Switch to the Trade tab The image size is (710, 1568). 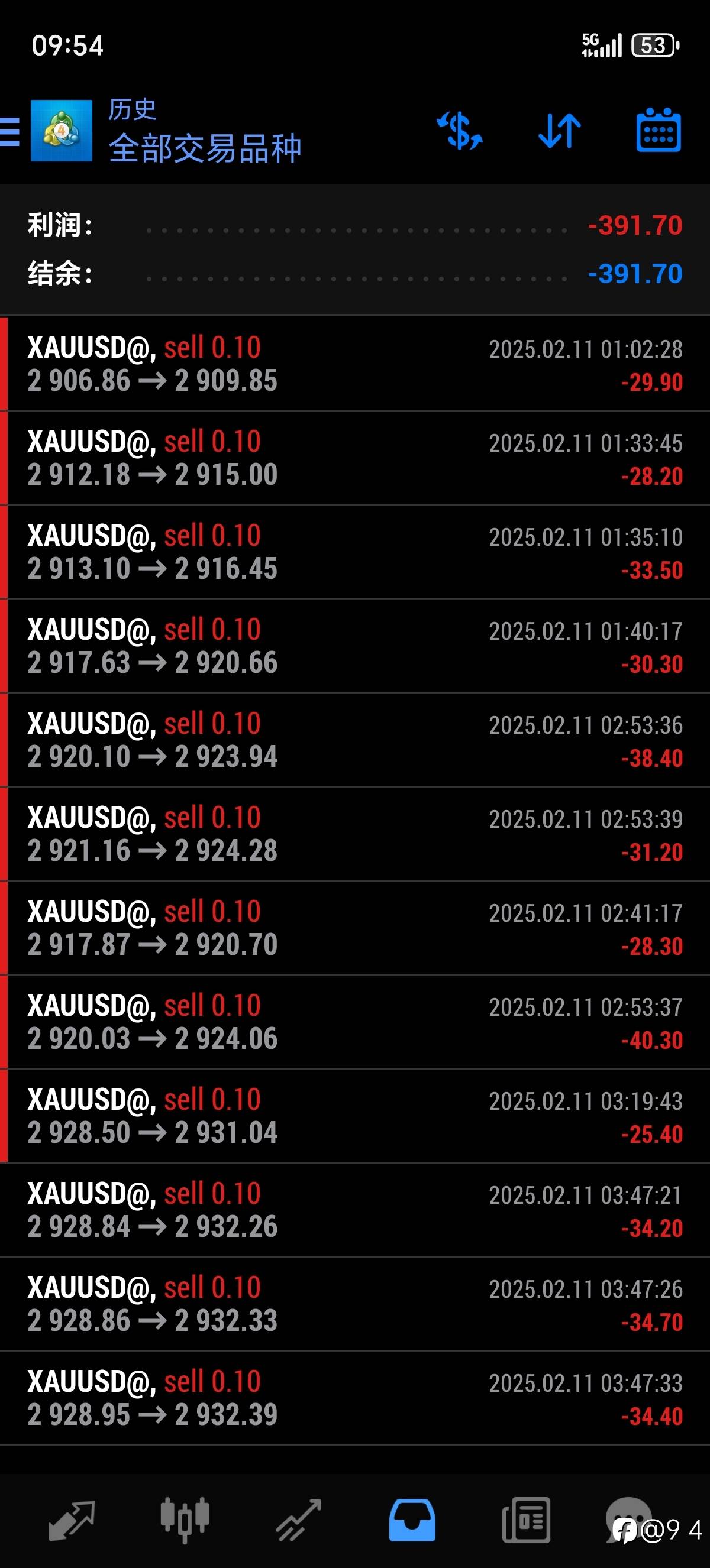pyautogui.click(x=298, y=1520)
